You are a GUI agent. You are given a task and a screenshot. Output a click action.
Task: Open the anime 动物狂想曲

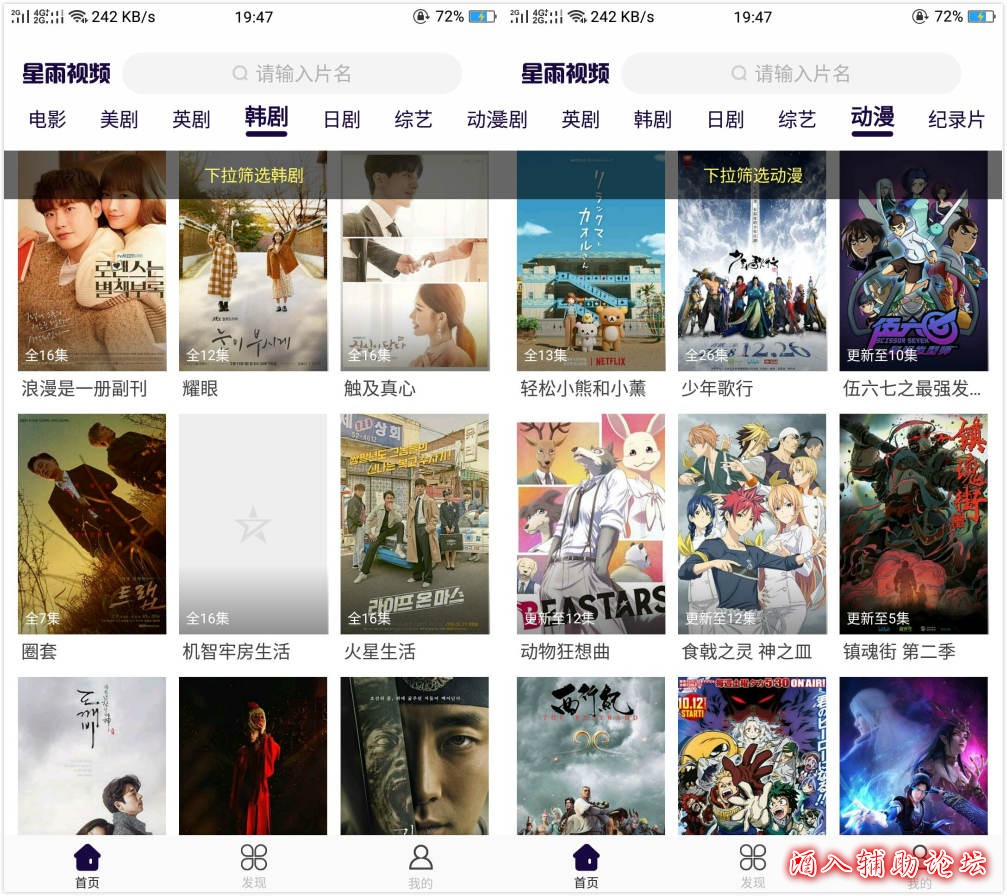point(591,524)
